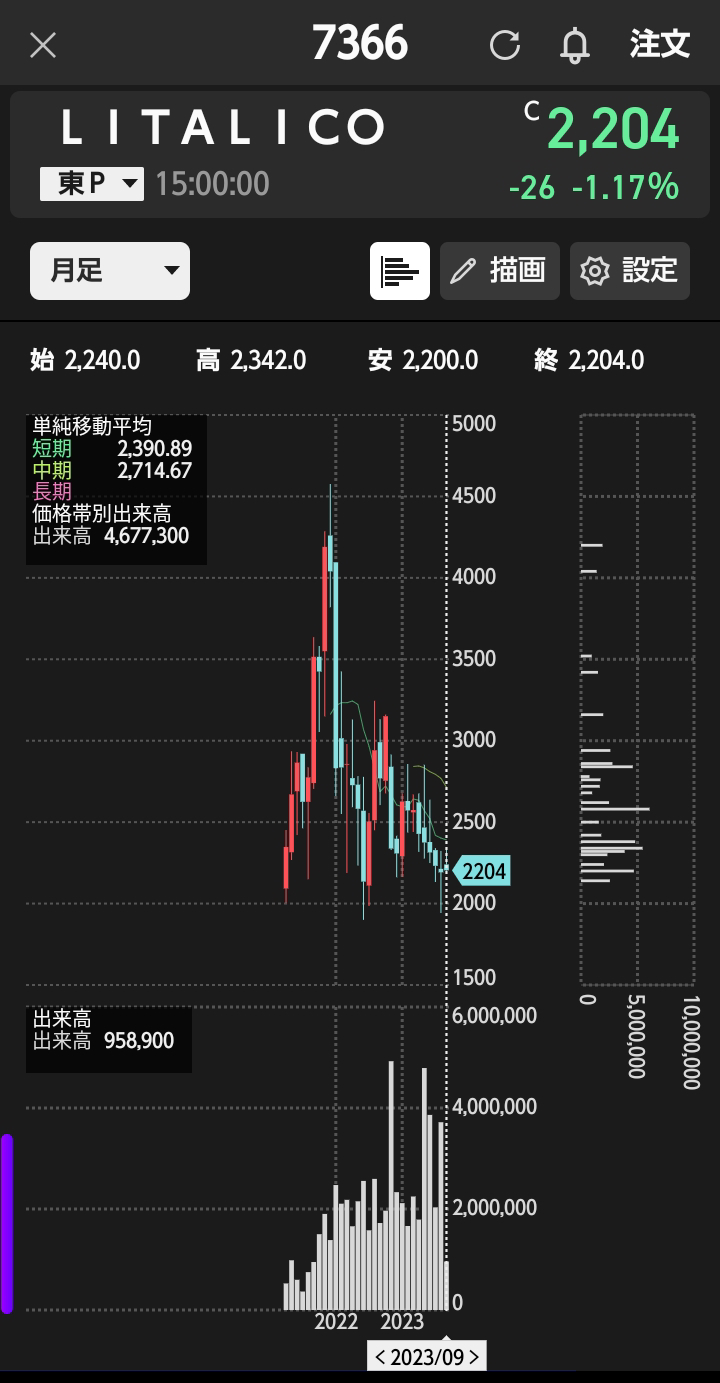720x1383 pixels.
Task: Close the stock chart screen
Action: [43, 44]
